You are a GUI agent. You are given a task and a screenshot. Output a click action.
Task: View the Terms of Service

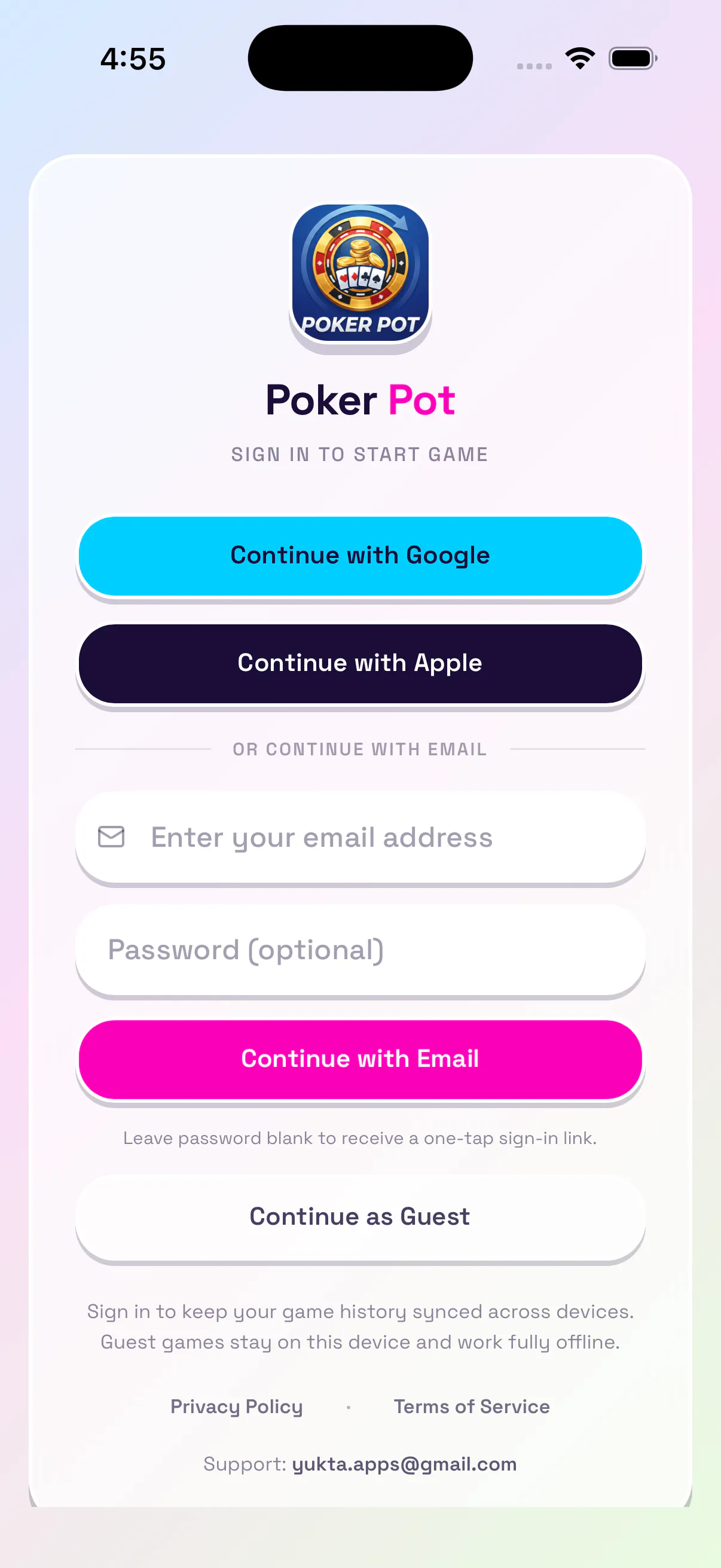[x=472, y=1407]
